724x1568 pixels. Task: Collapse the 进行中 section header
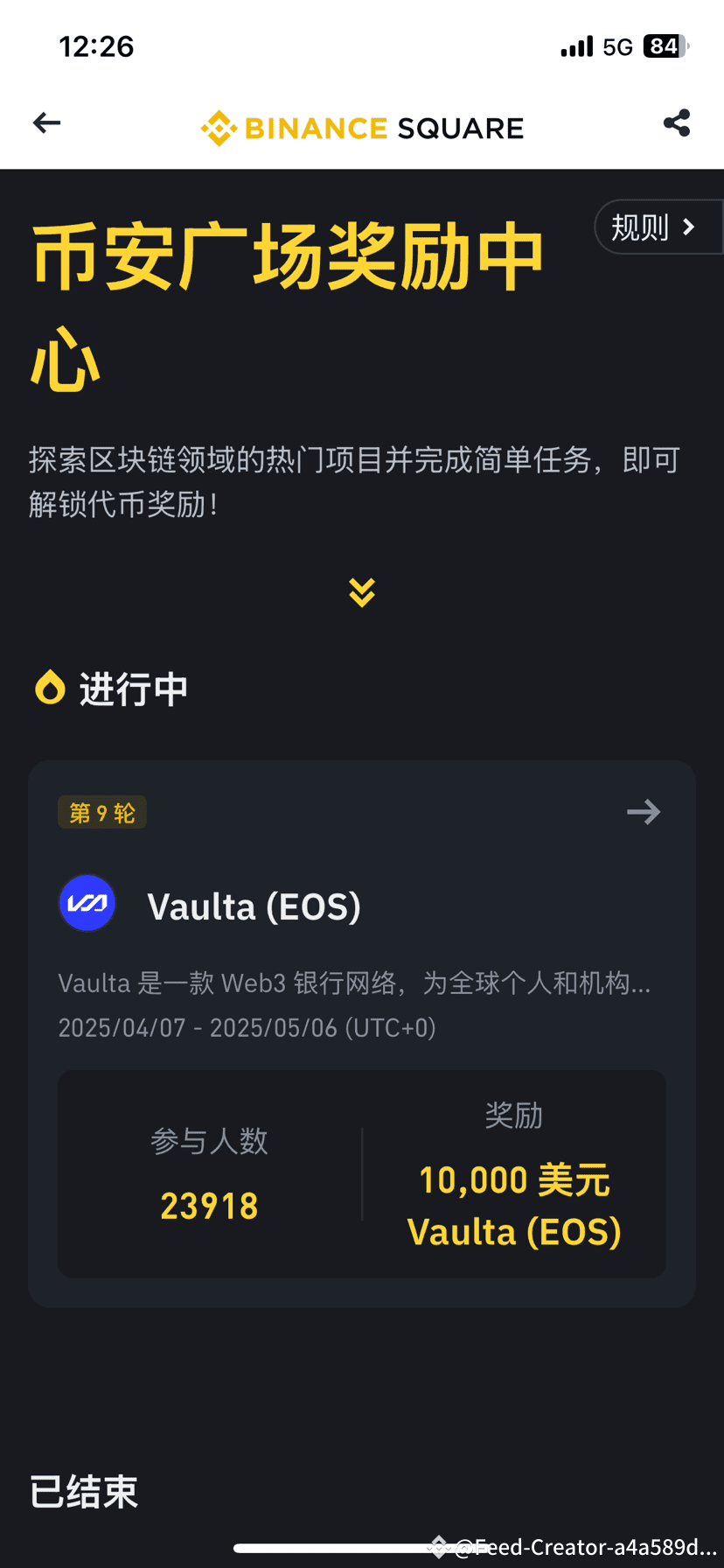pyautogui.click(x=133, y=689)
